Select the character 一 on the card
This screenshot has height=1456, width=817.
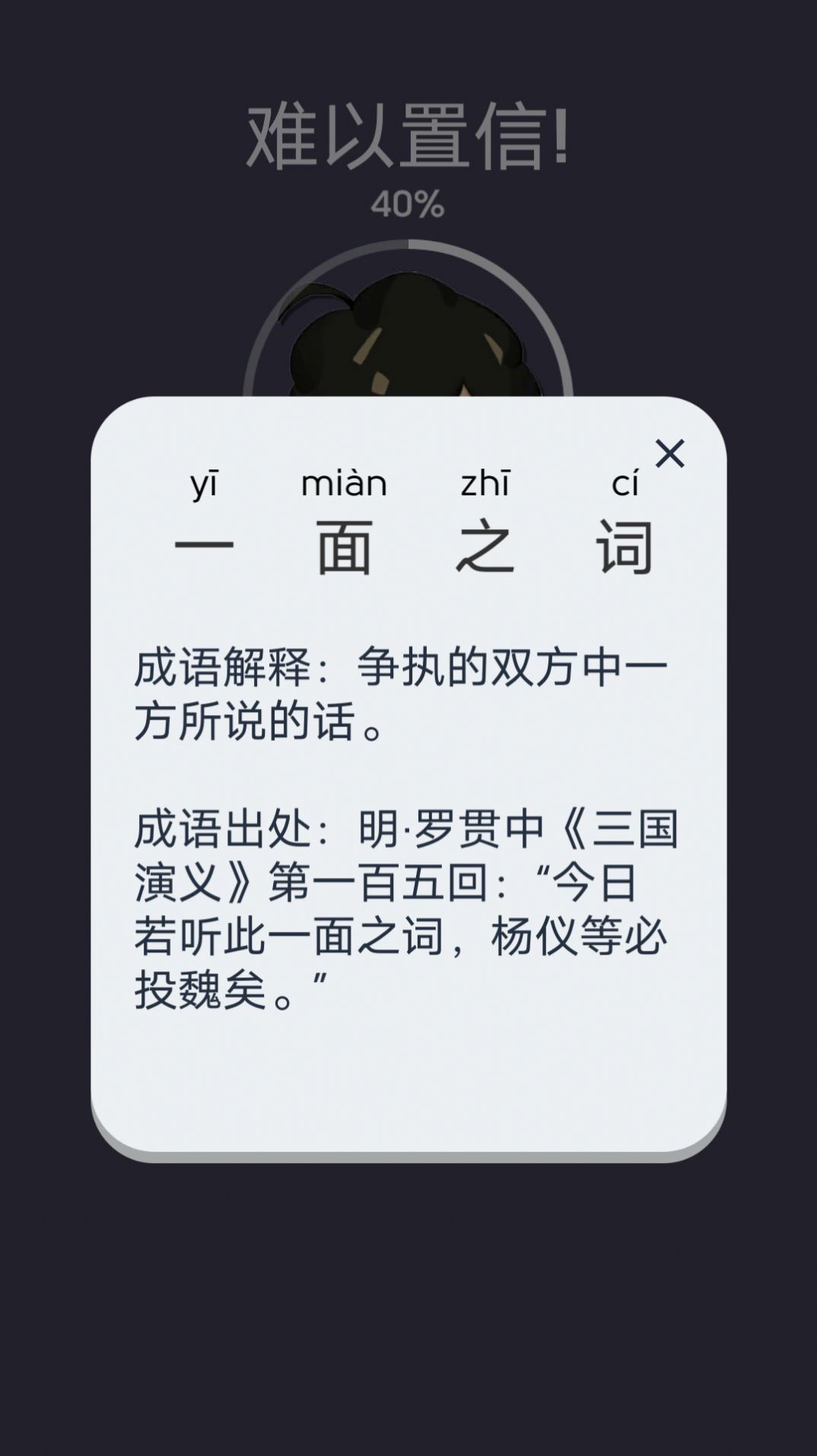[x=204, y=546]
